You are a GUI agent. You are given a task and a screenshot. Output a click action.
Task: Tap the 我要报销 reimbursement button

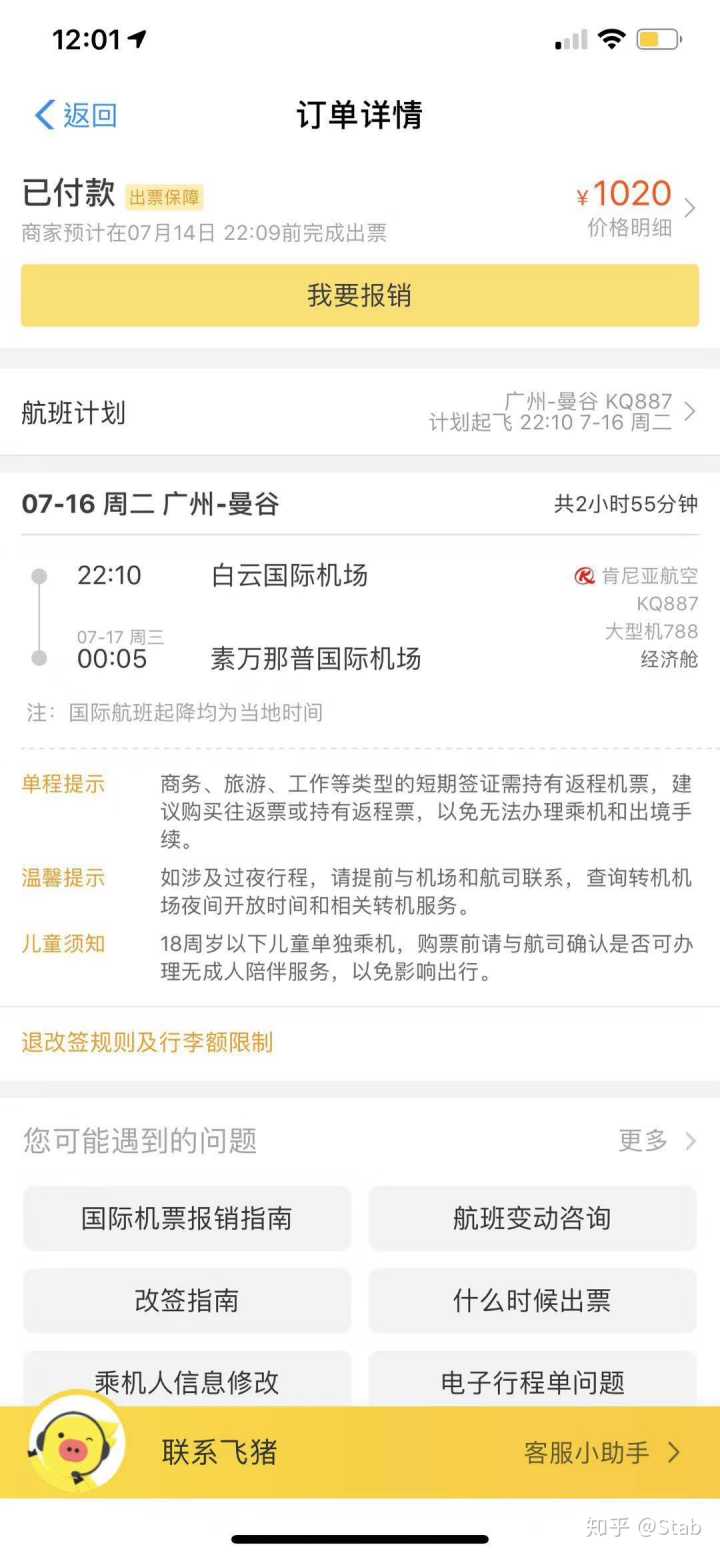pos(359,296)
